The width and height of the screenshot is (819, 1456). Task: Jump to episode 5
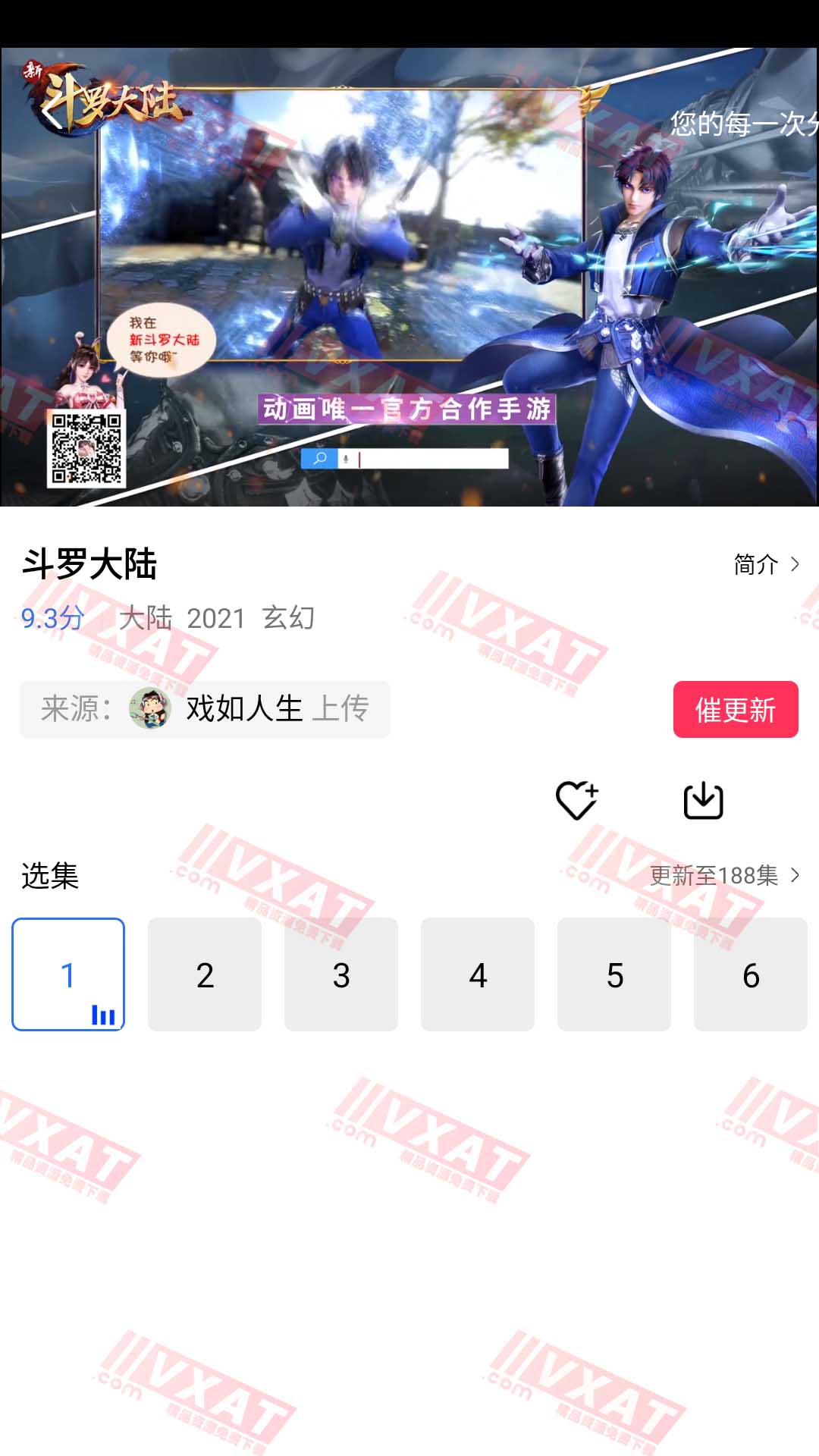coord(614,974)
